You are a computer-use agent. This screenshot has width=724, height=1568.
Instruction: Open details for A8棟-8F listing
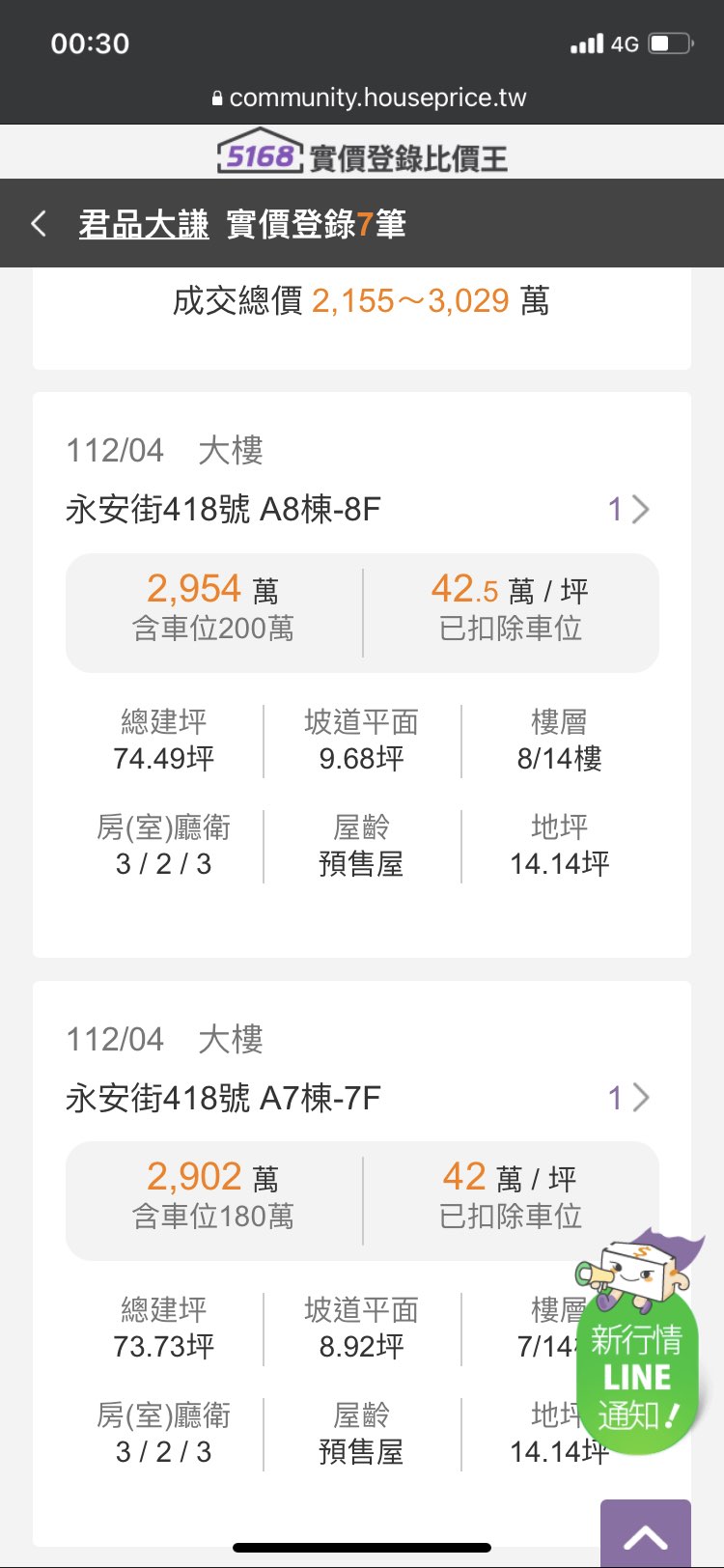629,509
